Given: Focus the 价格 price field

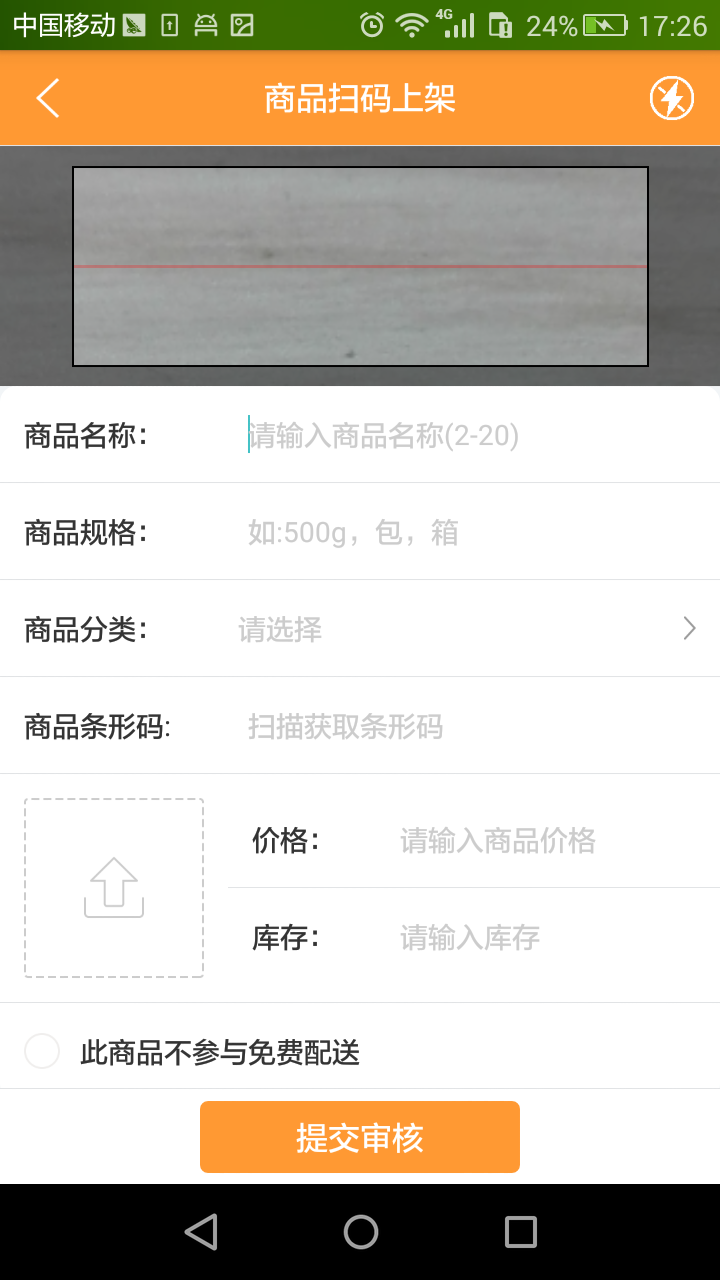Looking at the screenshot, I should point(540,841).
